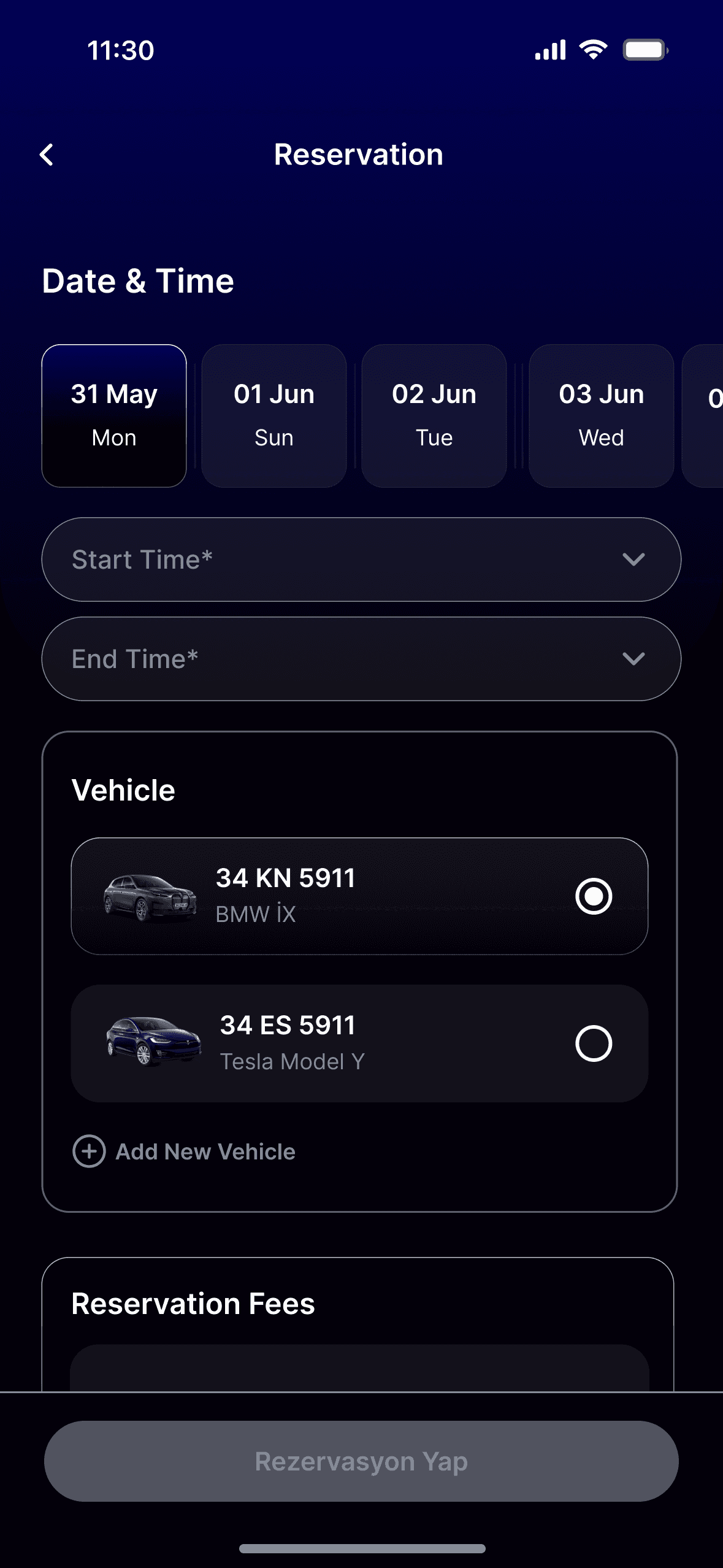Select the 34 KN 5911 BMW radio button
723x1568 pixels.
(593, 896)
